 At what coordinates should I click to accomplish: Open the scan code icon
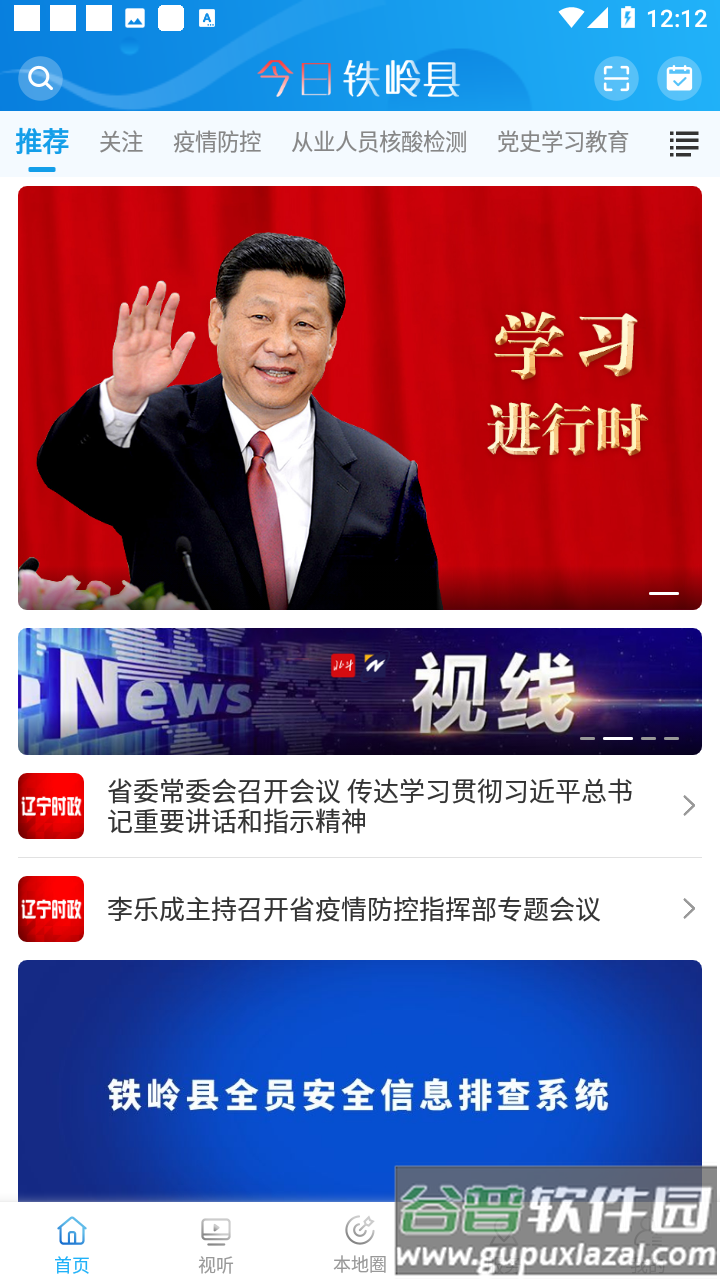(616, 78)
